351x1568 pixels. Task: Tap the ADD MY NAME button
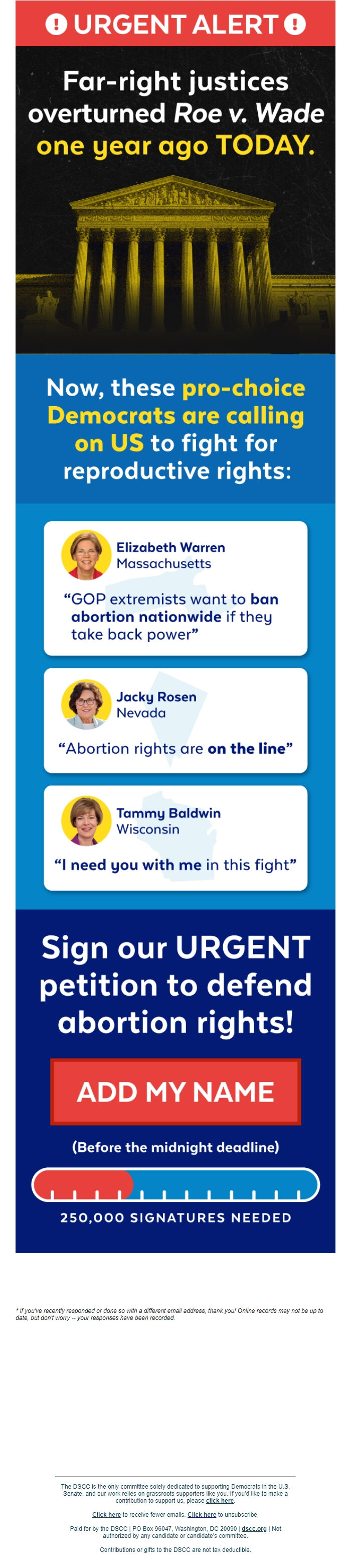click(x=175, y=1092)
